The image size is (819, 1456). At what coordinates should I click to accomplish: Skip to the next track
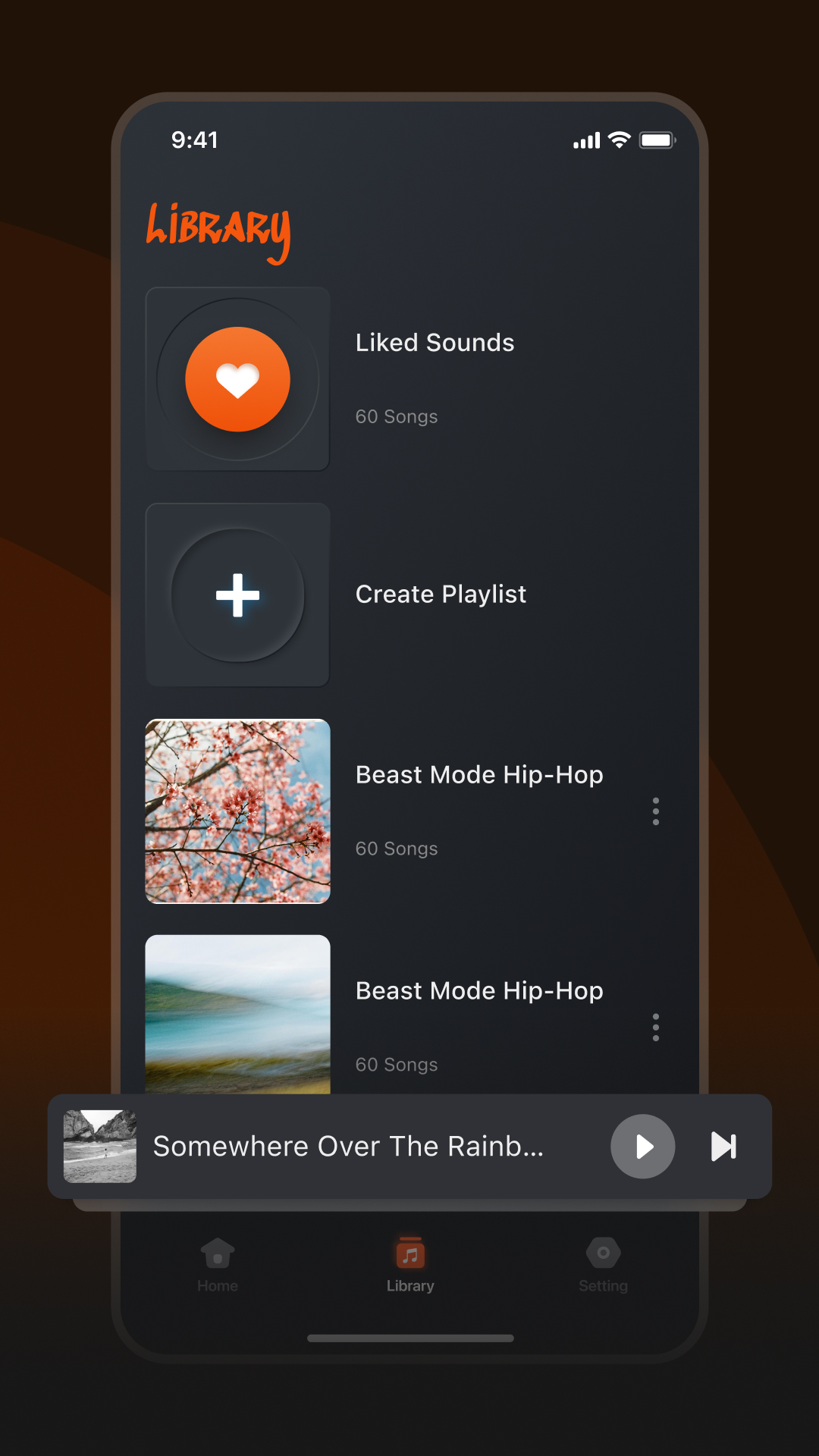723,1147
